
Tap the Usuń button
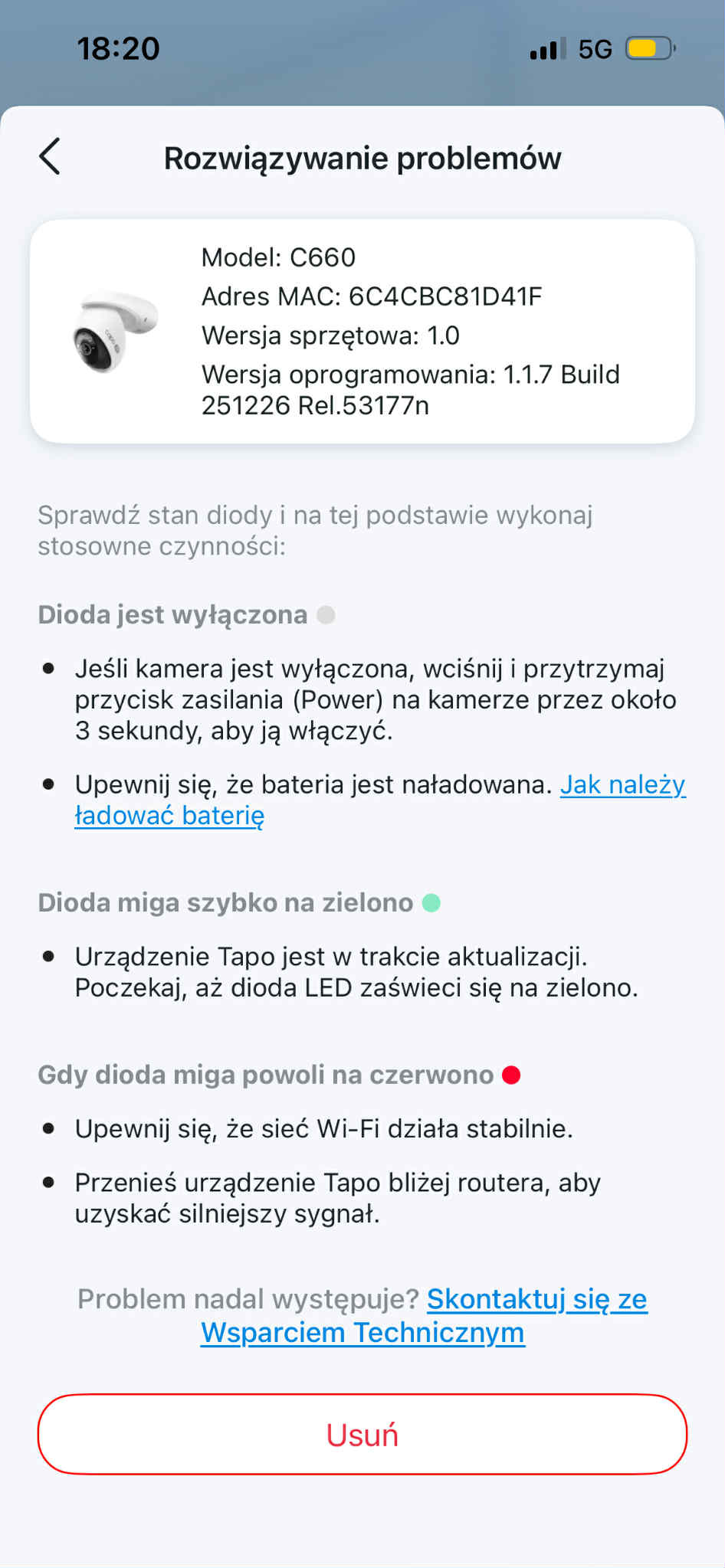pos(362,1435)
